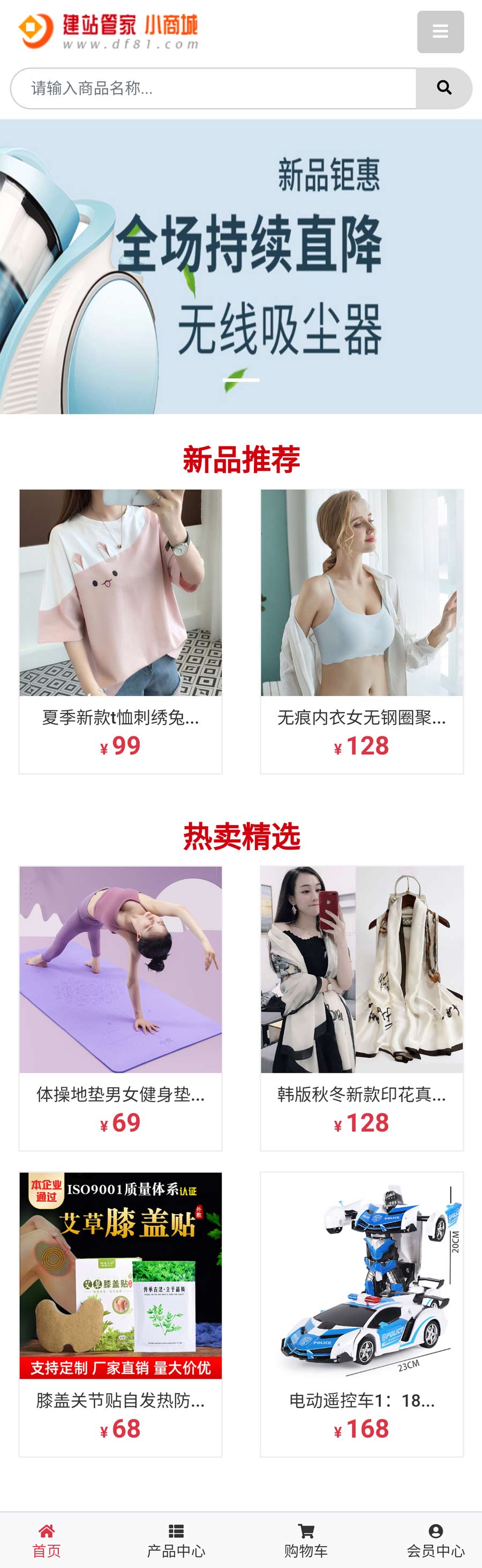This screenshot has height=1568, width=482.
Task: Open the ¥68 knee joint patch product
Action: click(x=120, y=1313)
